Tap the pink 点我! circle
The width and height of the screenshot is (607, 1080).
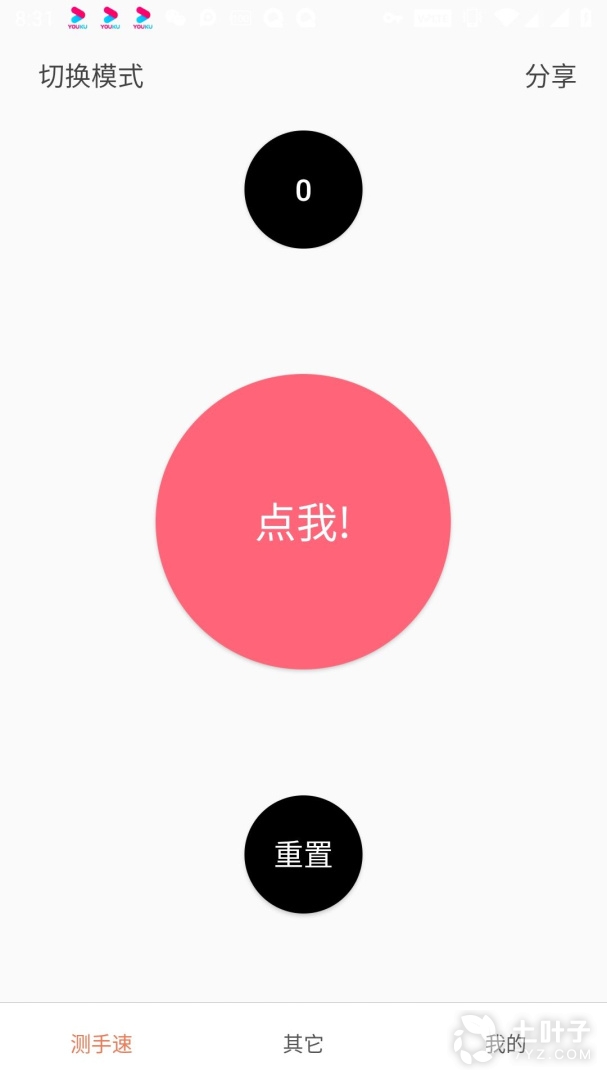[x=303, y=521]
